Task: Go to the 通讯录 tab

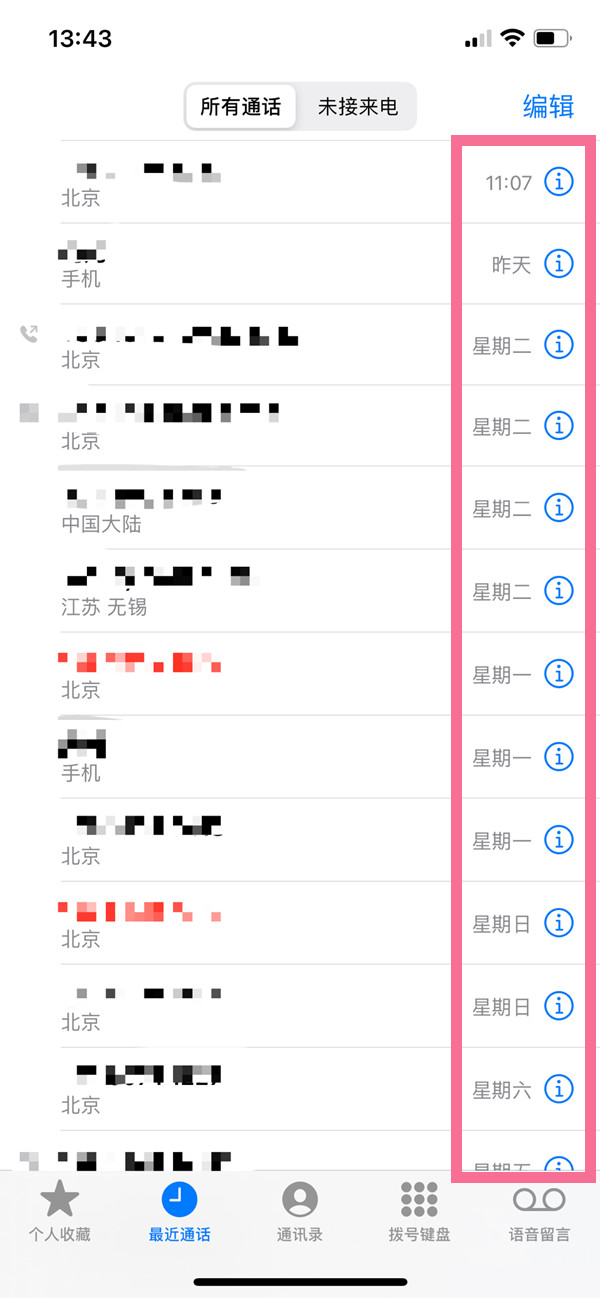Action: (x=299, y=1211)
